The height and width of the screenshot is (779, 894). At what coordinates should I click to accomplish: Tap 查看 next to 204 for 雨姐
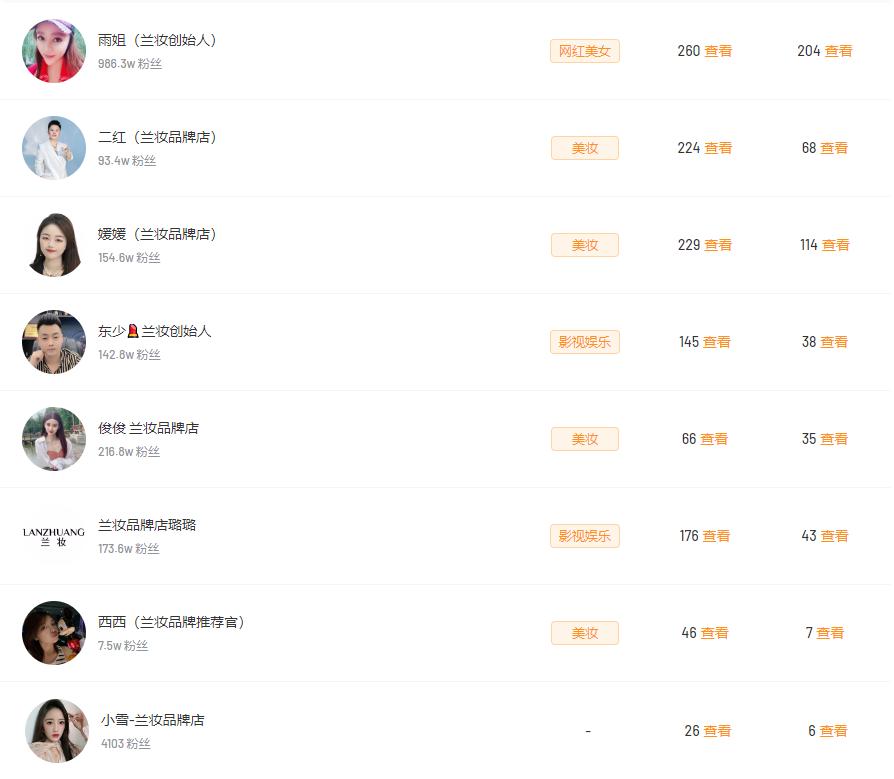point(838,51)
